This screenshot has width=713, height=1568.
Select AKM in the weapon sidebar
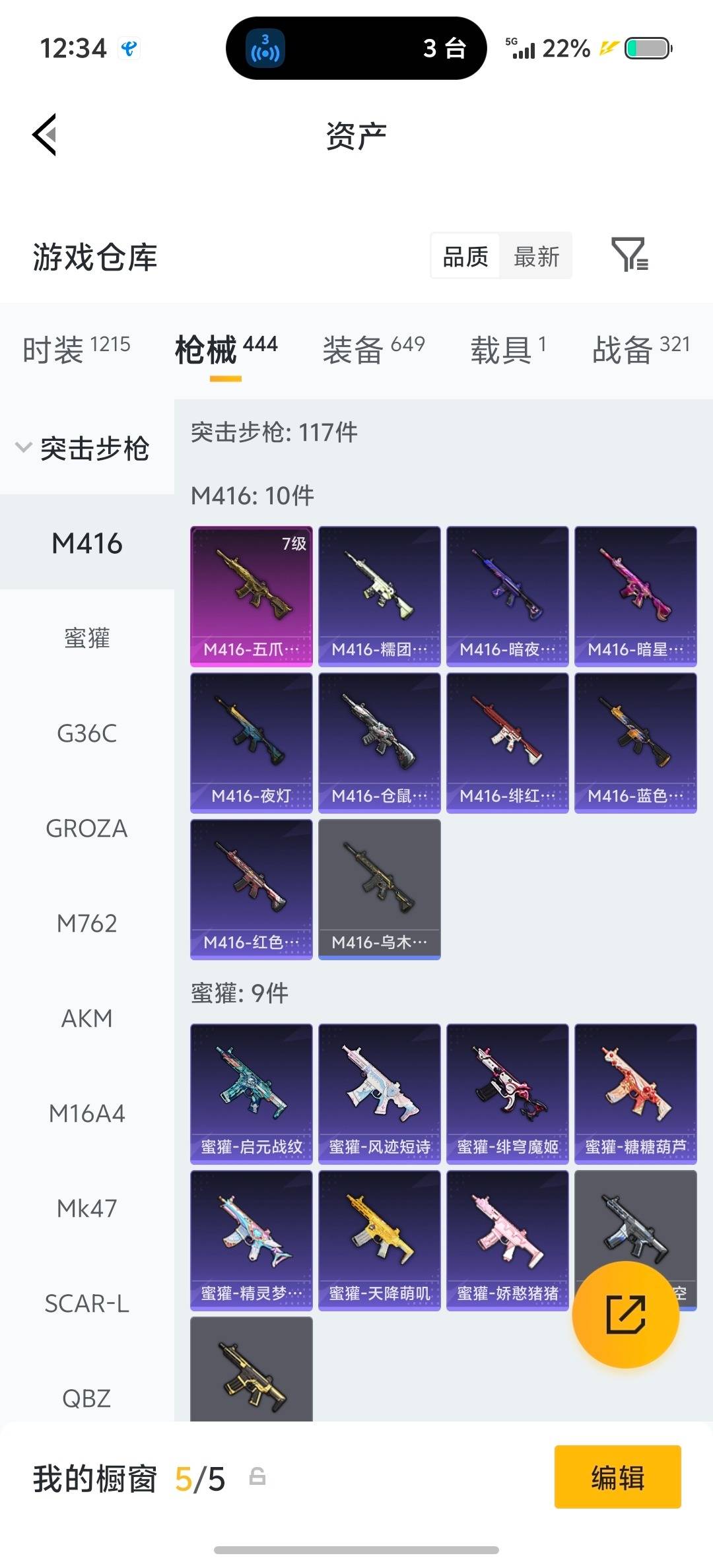(86, 1018)
